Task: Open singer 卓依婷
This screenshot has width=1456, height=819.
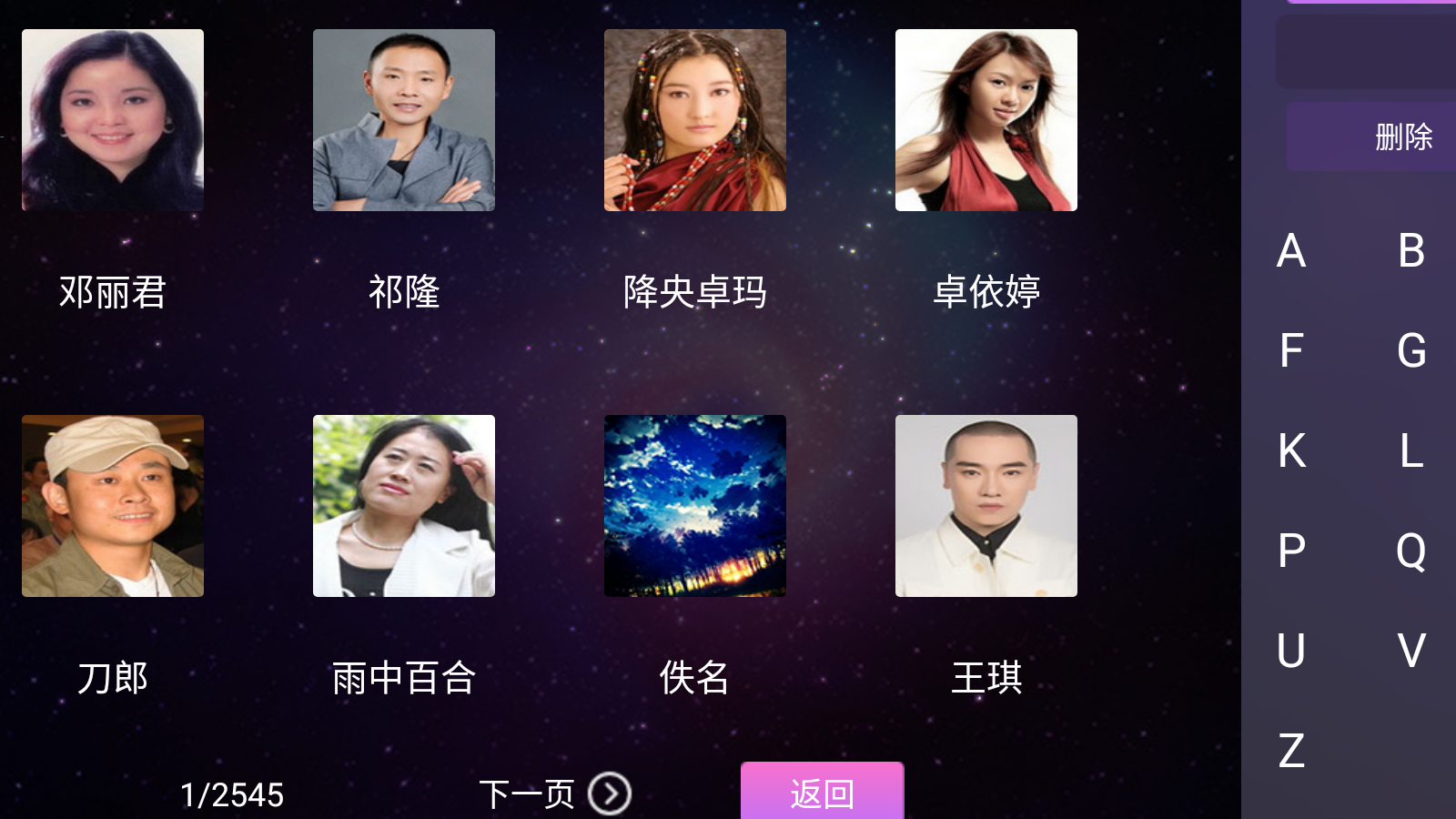Action: [986, 120]
